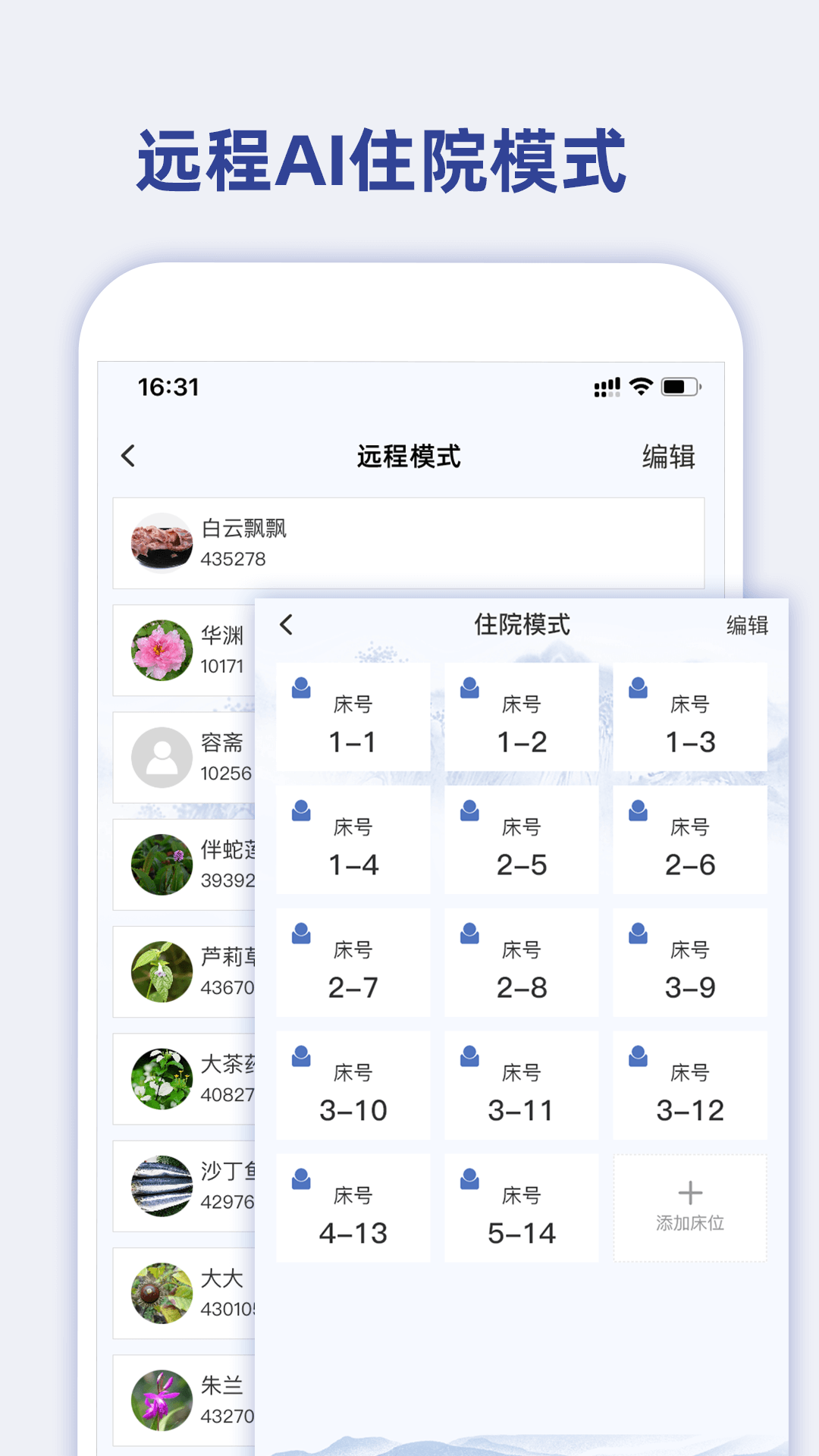Click the bed icon on card 4-13

pos(301,1179)
